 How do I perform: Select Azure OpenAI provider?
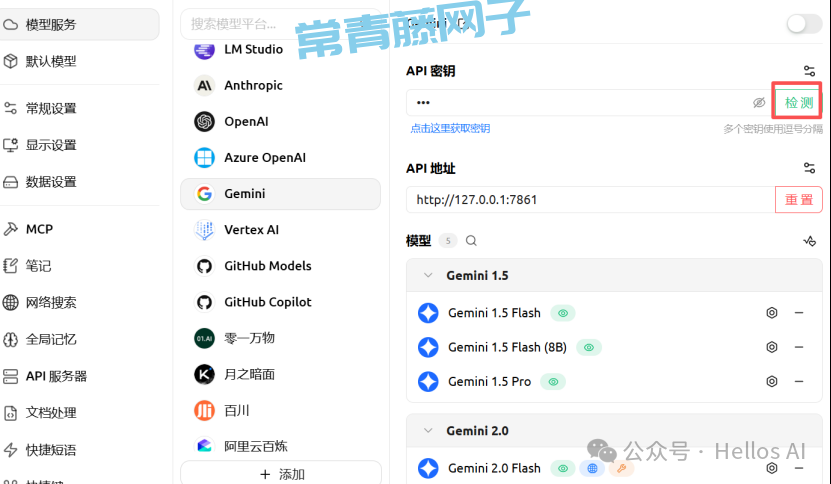264,157
